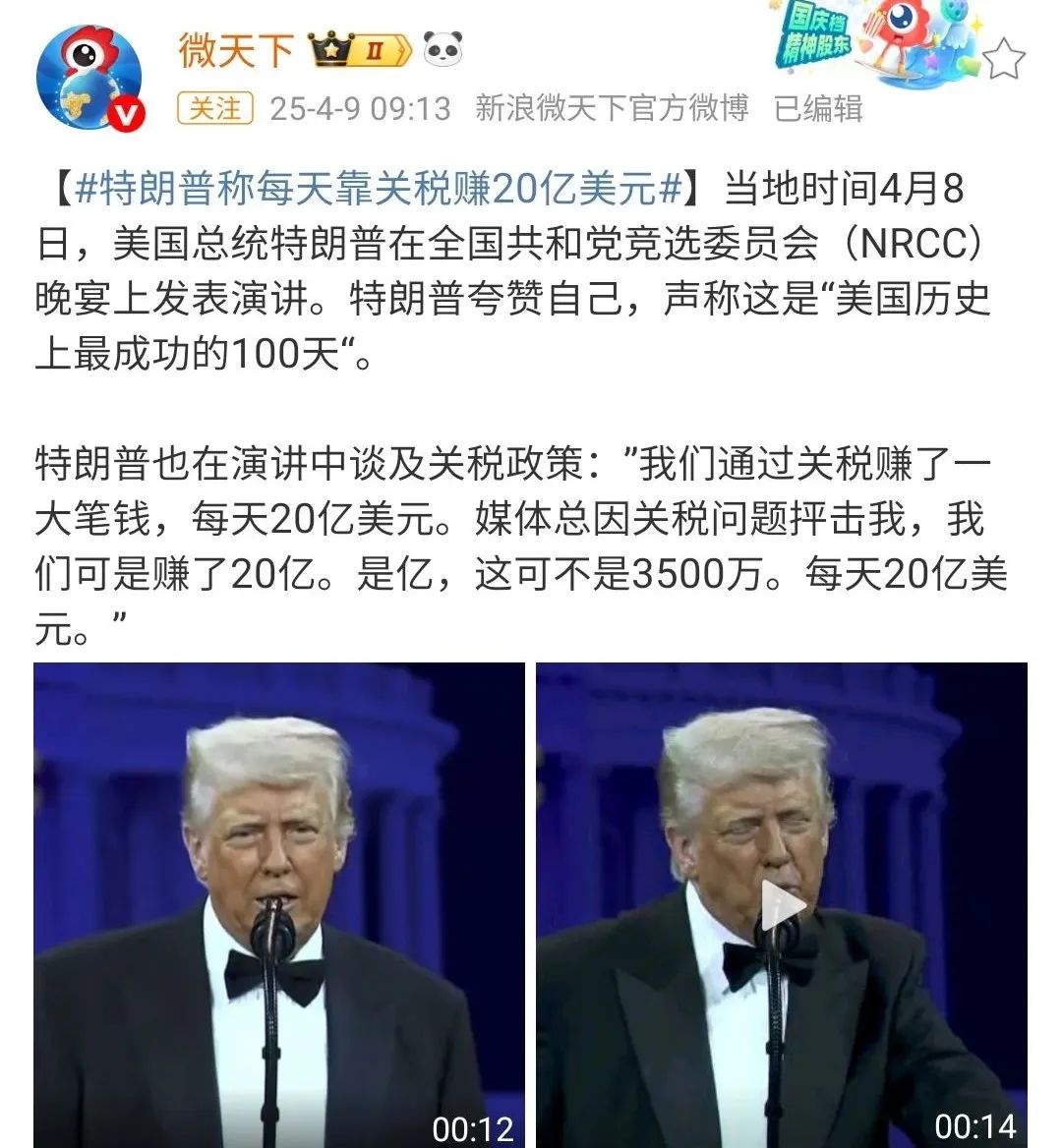Viewport: 1062px width, 1148px height.
Task: Open the 微天下 account name
Action: (236, 51)
